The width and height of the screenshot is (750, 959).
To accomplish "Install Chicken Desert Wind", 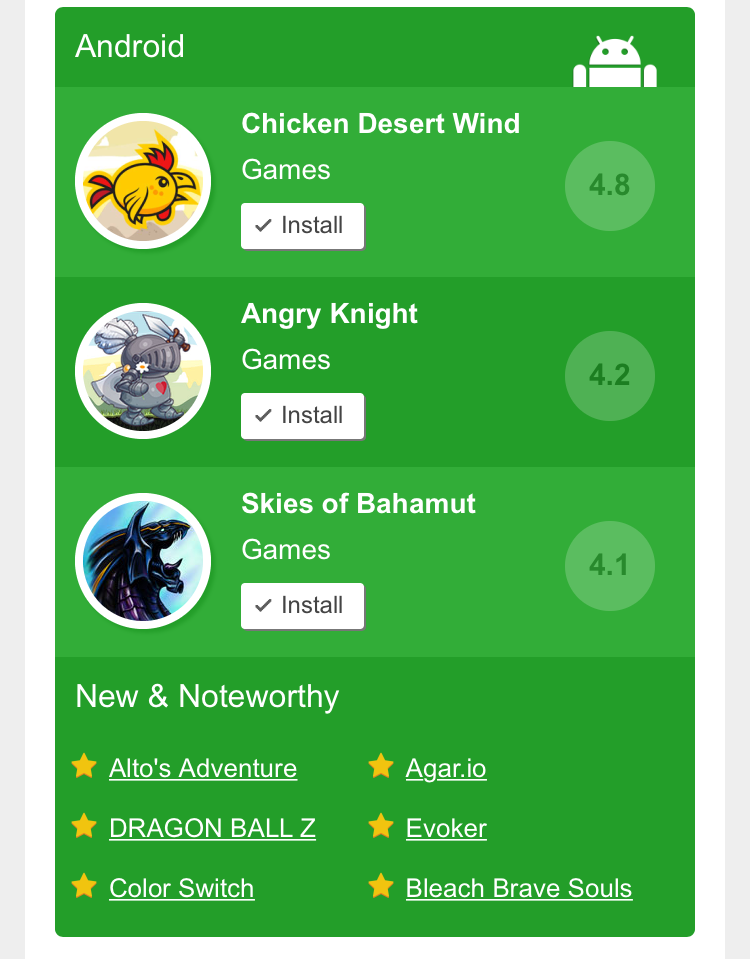I will 302,226.
